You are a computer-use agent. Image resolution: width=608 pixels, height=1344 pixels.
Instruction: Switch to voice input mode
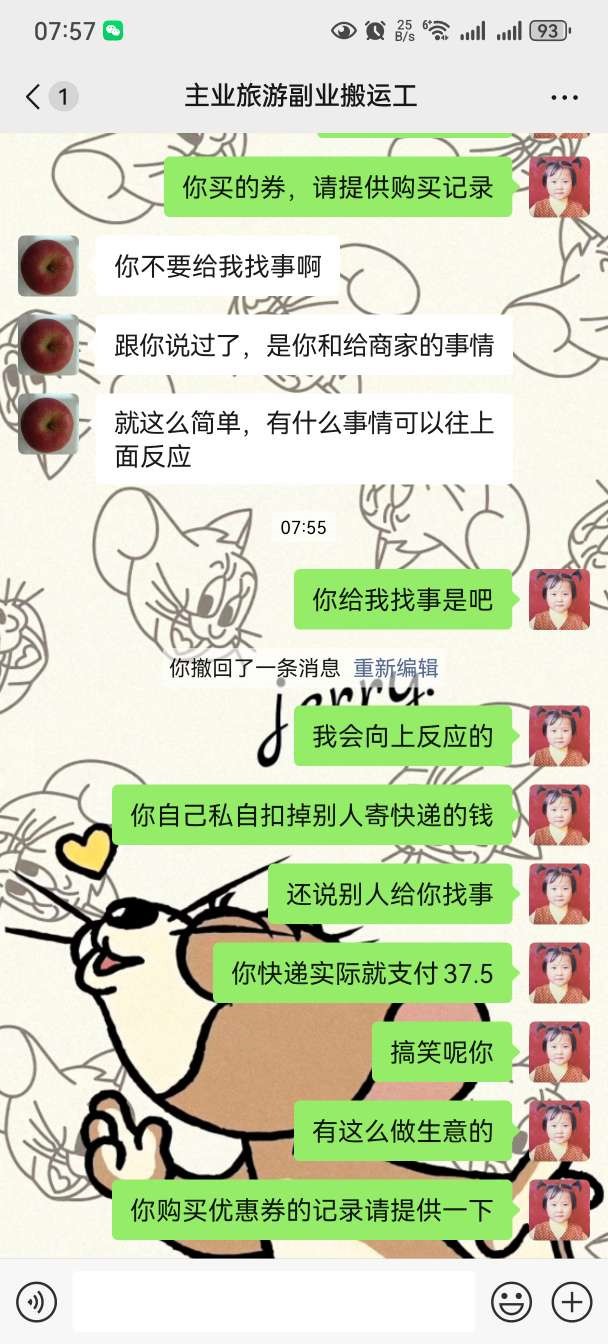37,1302
